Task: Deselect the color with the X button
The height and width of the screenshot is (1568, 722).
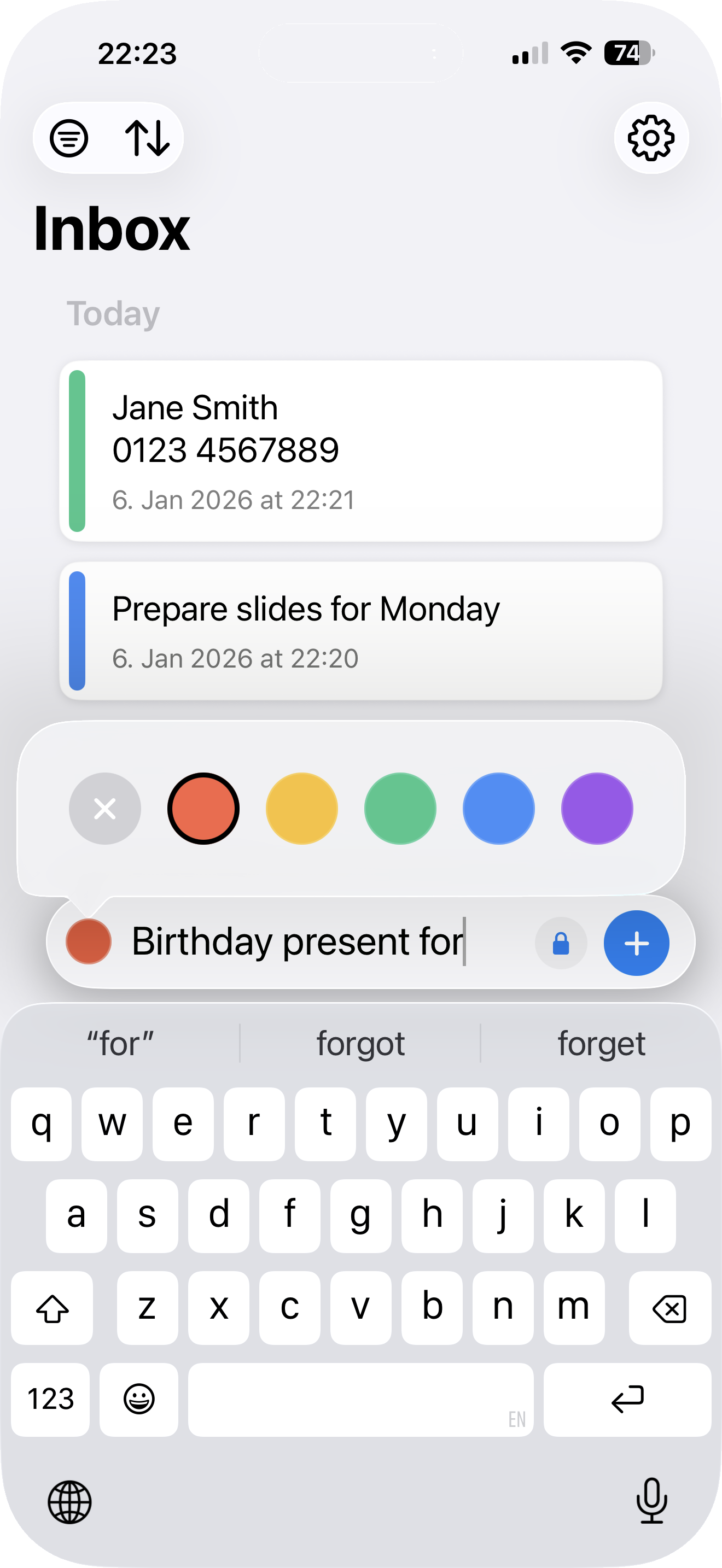Action: 104,809
